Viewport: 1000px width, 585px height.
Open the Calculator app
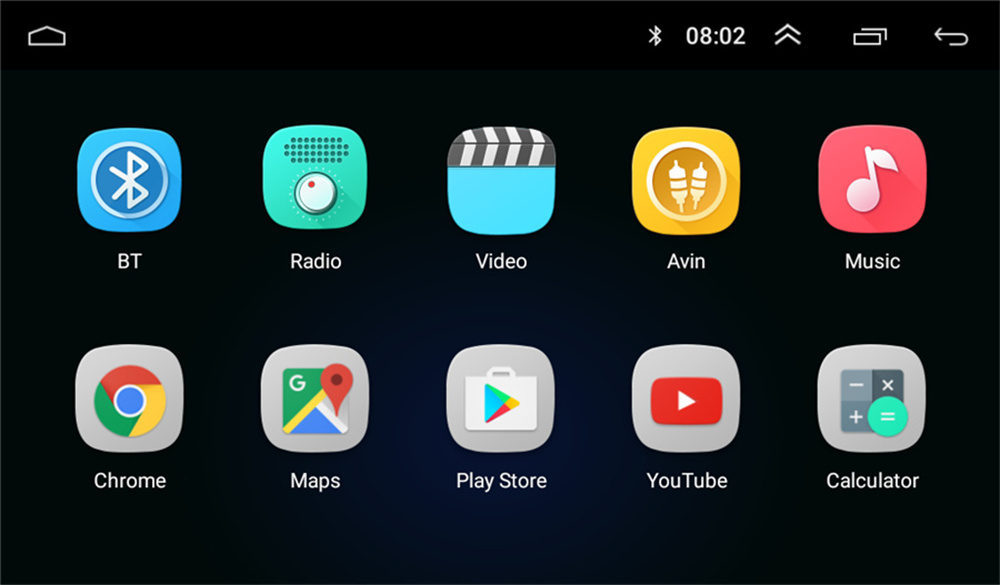(x=872, y=400)
